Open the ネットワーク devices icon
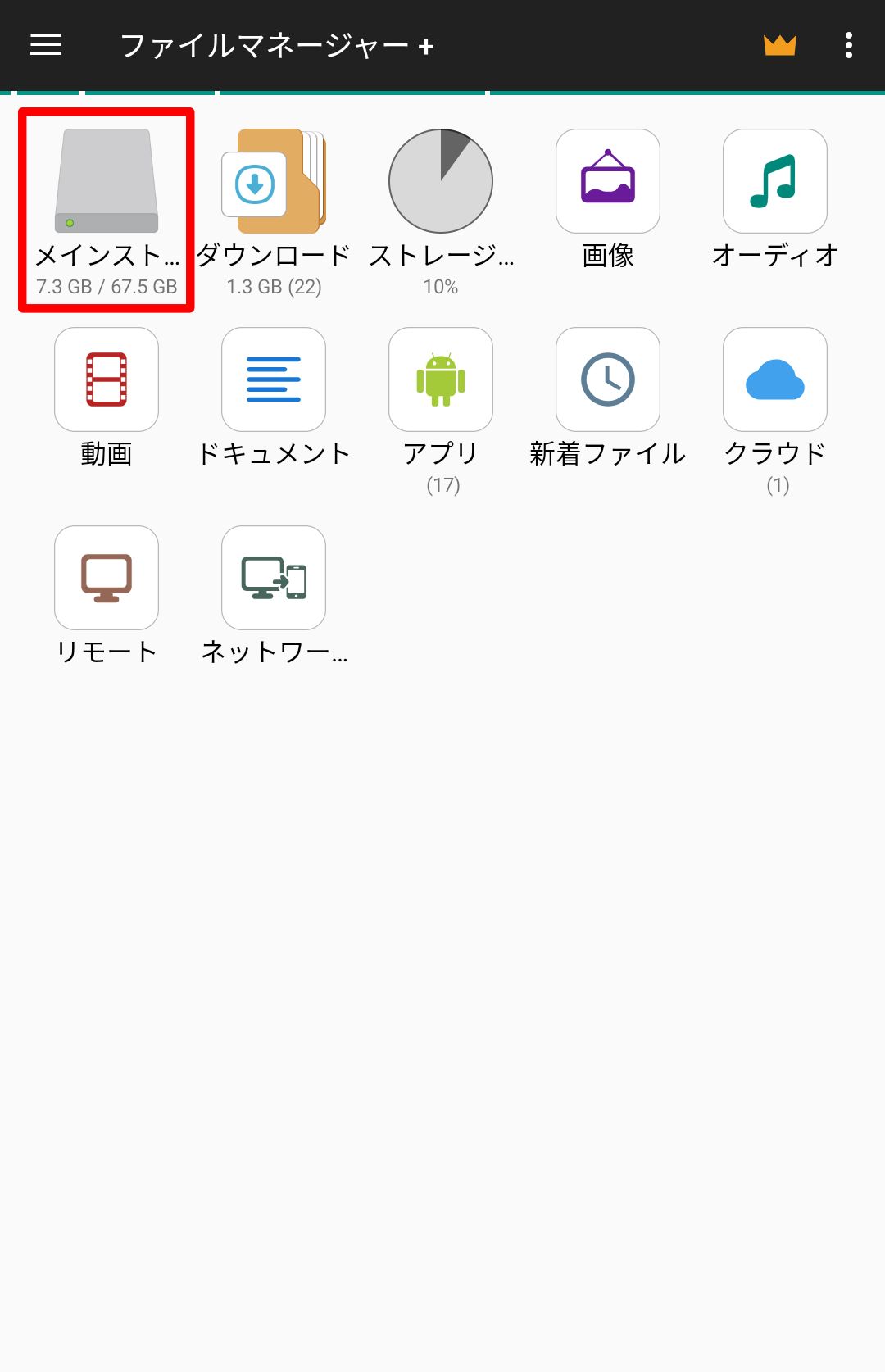Viewport: 885px width, 1372px height. 274,578
